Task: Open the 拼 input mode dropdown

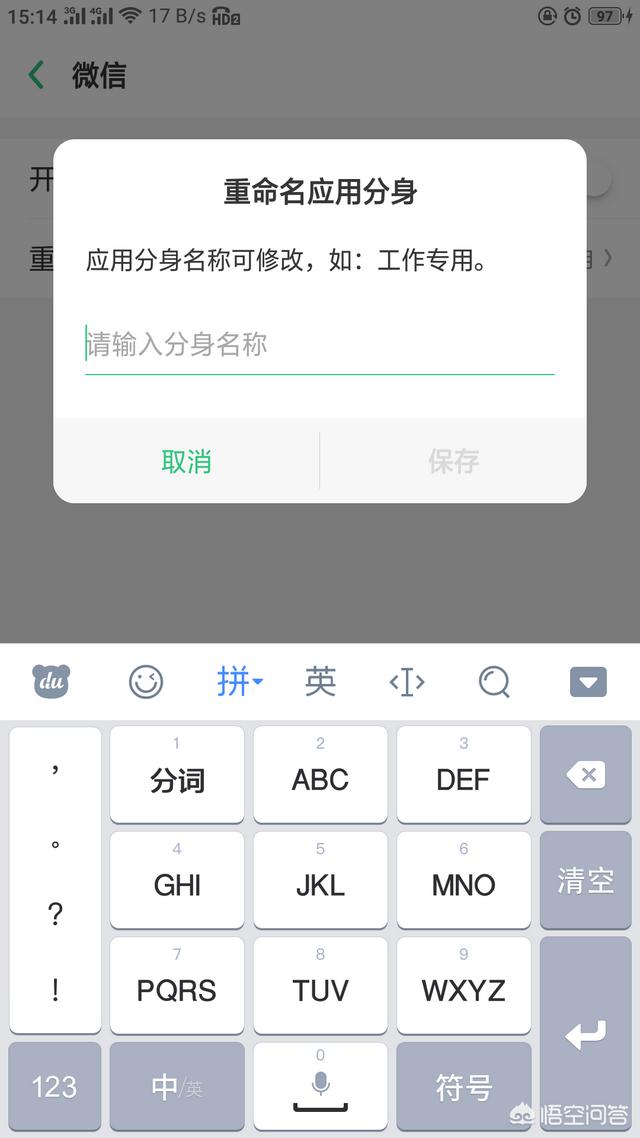Action: tap(239, 682)
